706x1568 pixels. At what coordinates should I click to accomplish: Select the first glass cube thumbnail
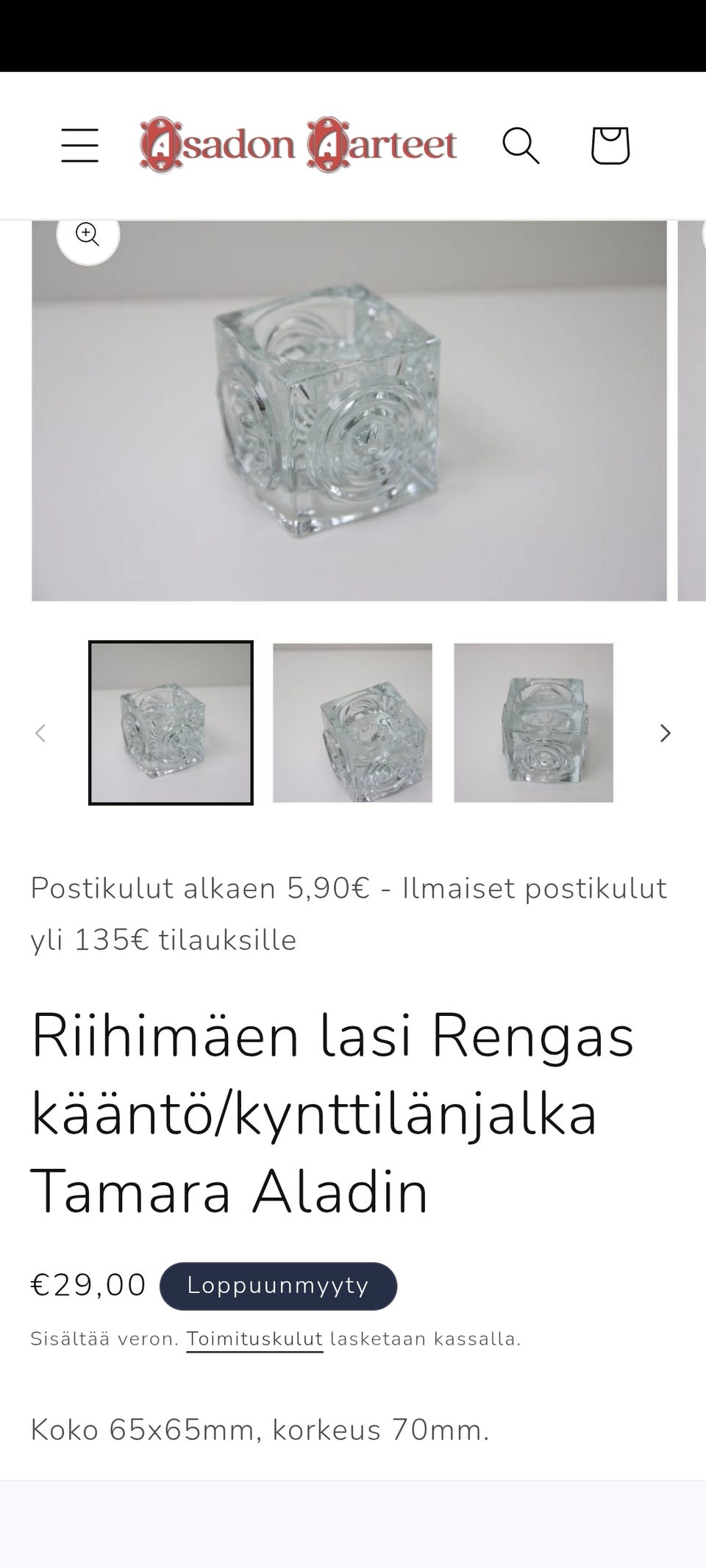[x=170, y=723]
